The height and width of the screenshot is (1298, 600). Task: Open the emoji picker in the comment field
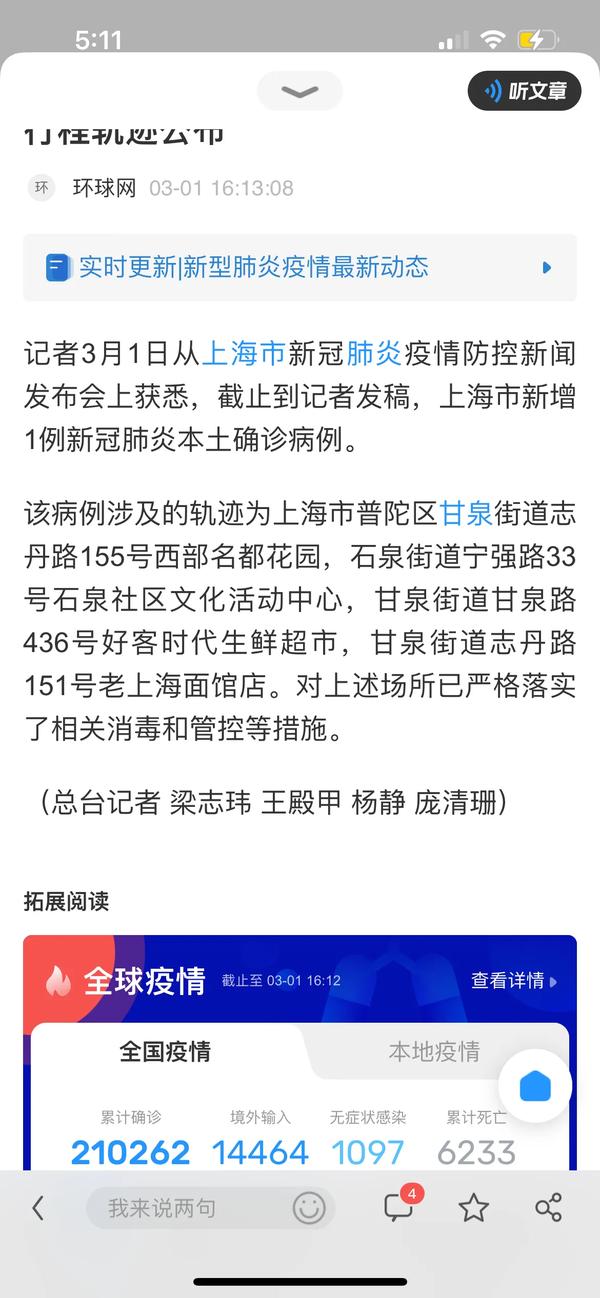point(309,1208)
